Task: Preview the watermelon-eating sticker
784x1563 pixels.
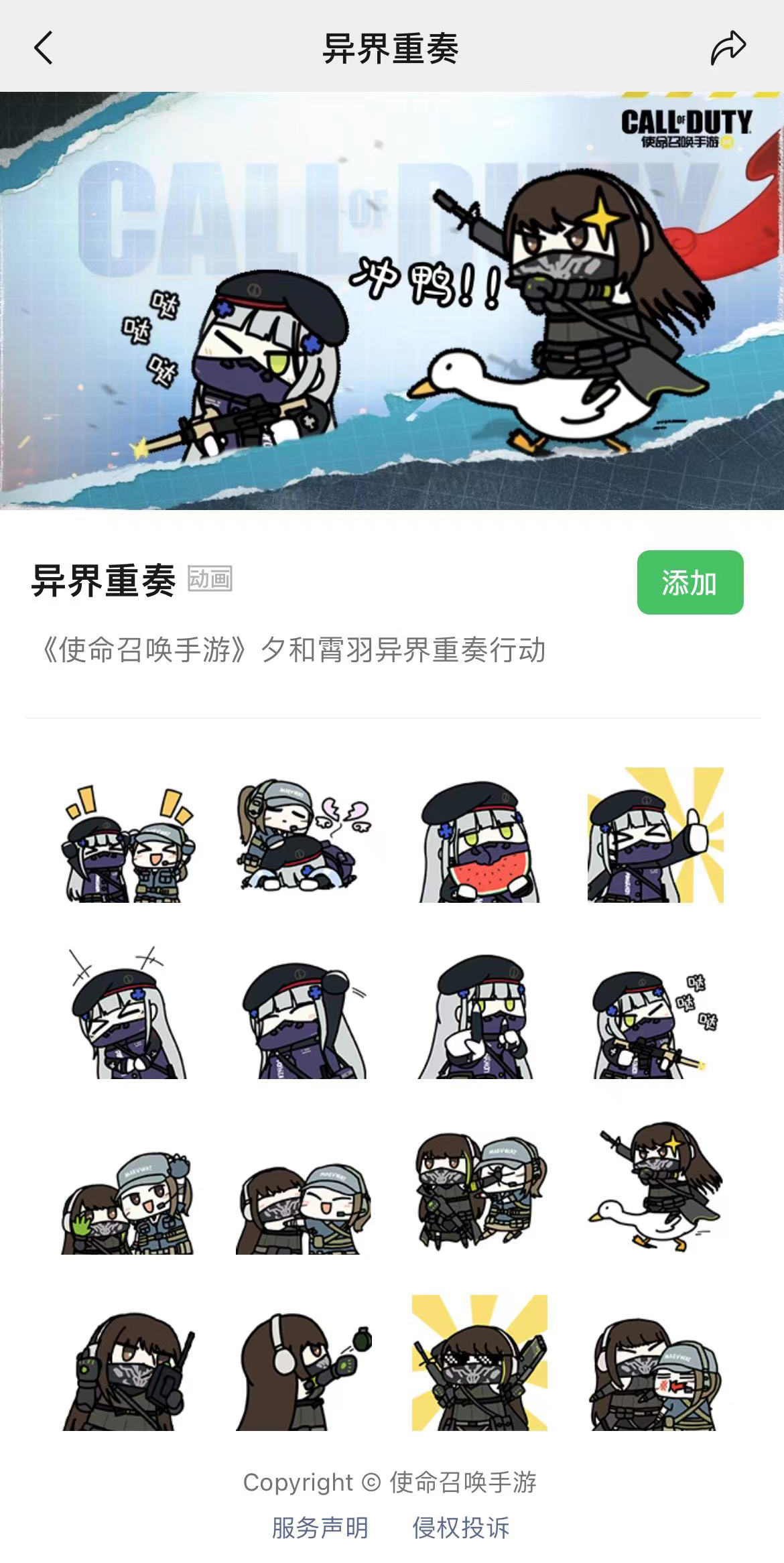Action: (x=480, y=840)
